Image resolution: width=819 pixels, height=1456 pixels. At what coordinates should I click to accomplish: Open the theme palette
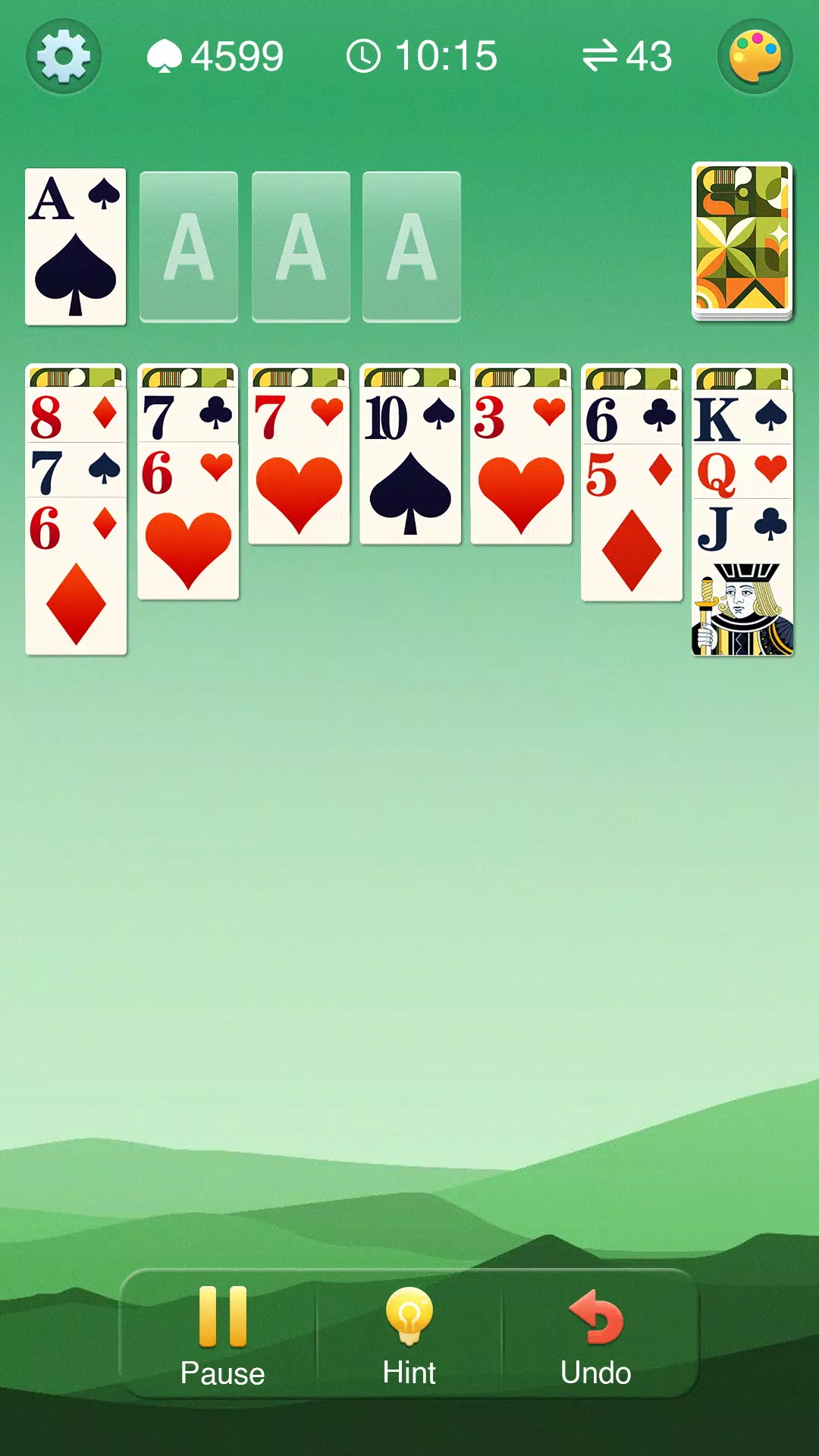coord(755,56)
